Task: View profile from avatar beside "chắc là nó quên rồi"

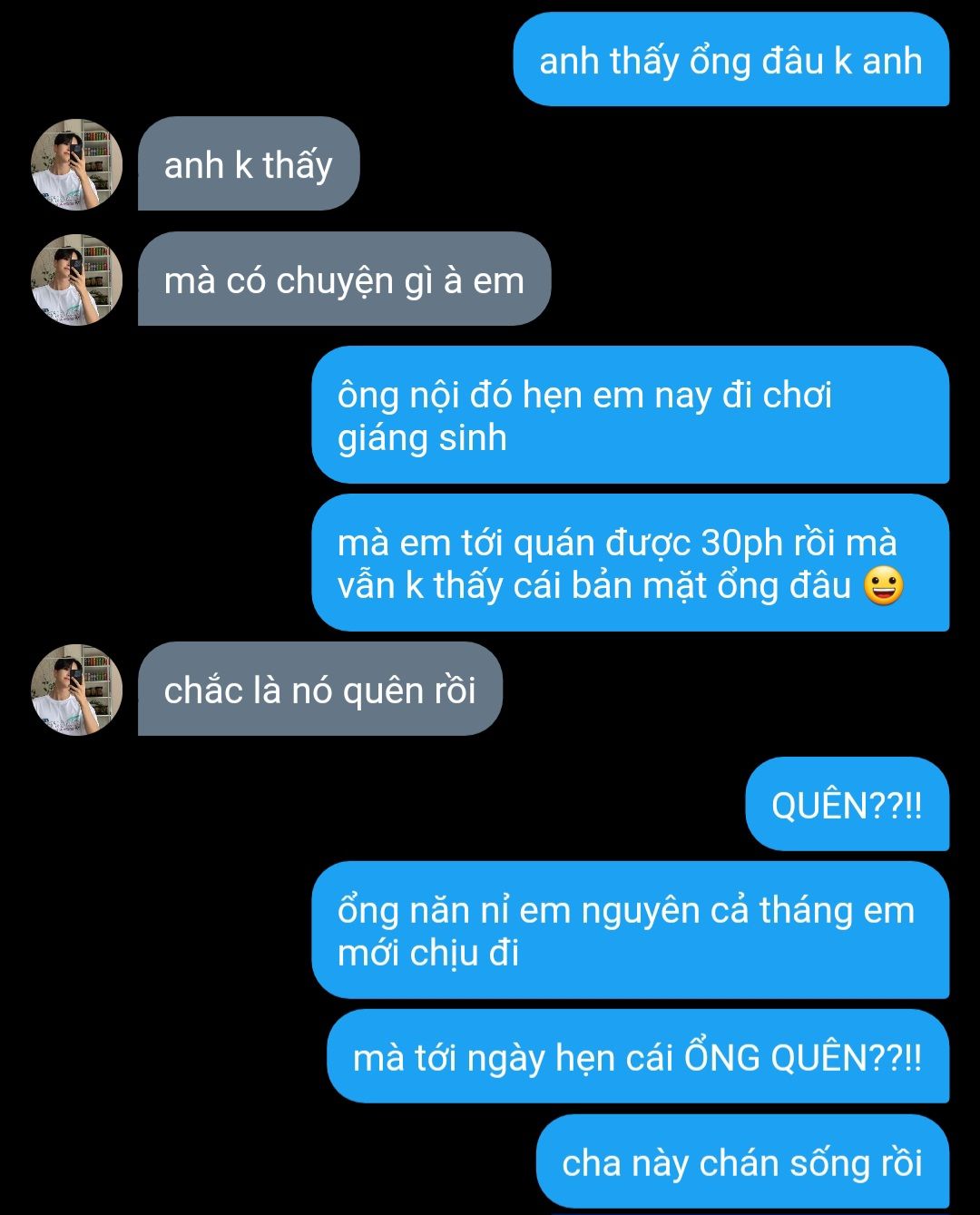Action: pos(76,690)
